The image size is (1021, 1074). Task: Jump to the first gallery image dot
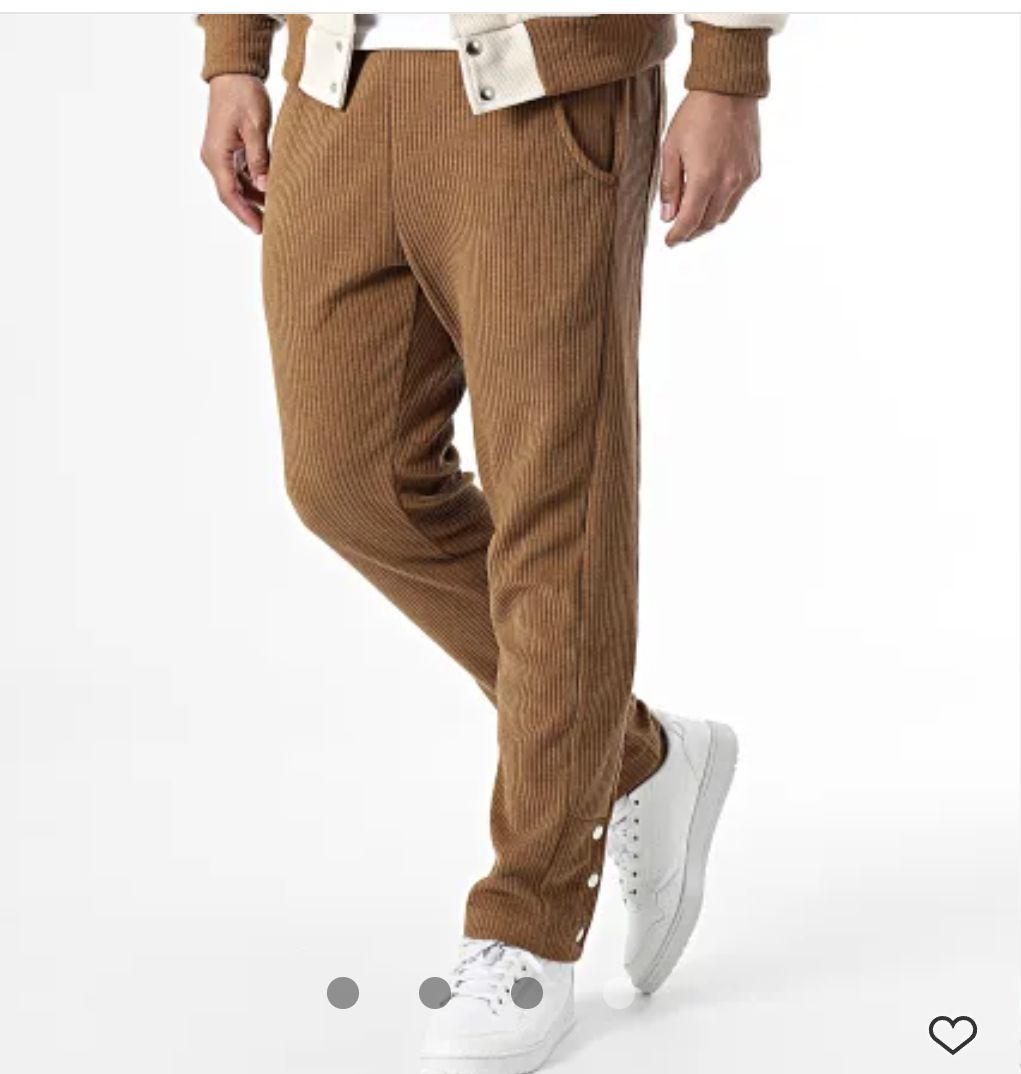[x=343, y=993]
